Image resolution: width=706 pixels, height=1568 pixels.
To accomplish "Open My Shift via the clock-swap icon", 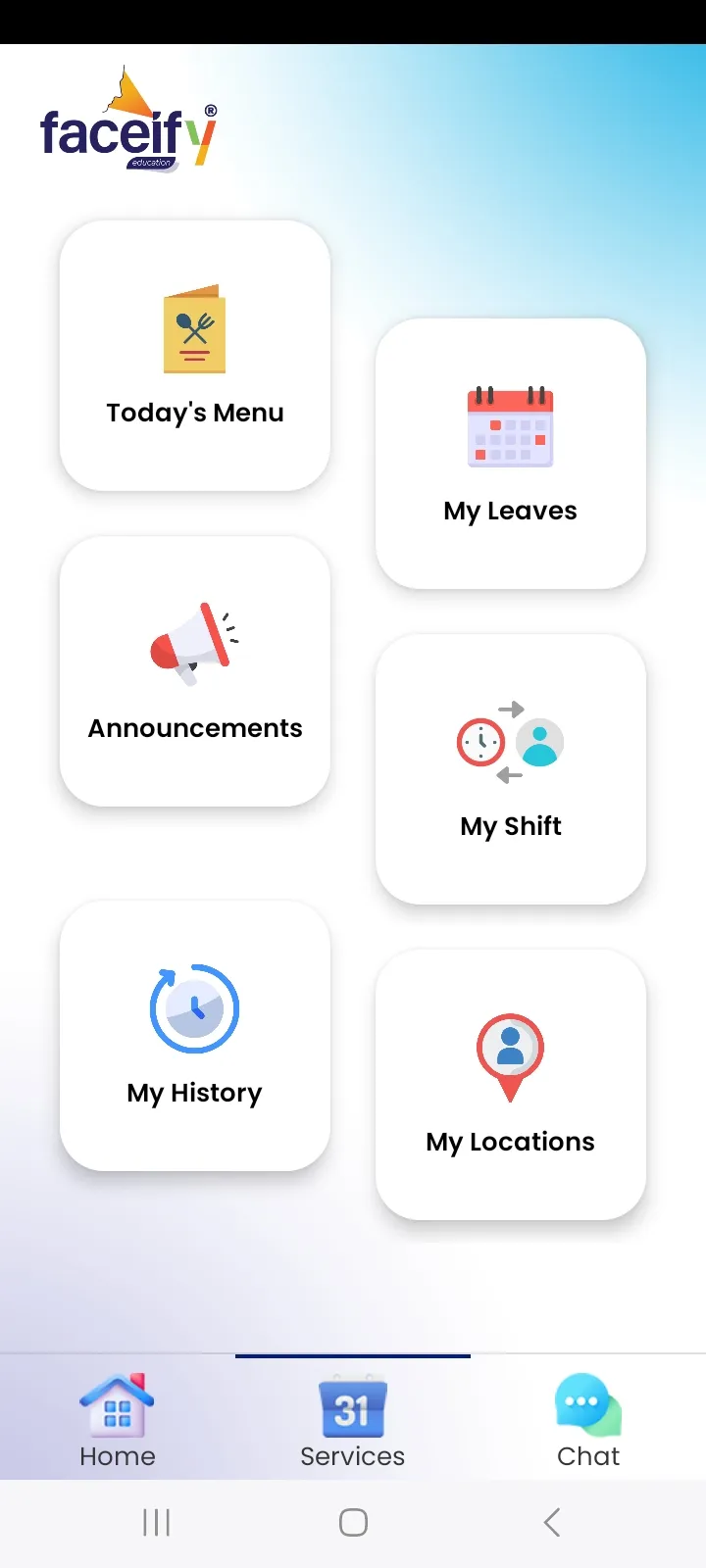I will click(x=510, y=743).
